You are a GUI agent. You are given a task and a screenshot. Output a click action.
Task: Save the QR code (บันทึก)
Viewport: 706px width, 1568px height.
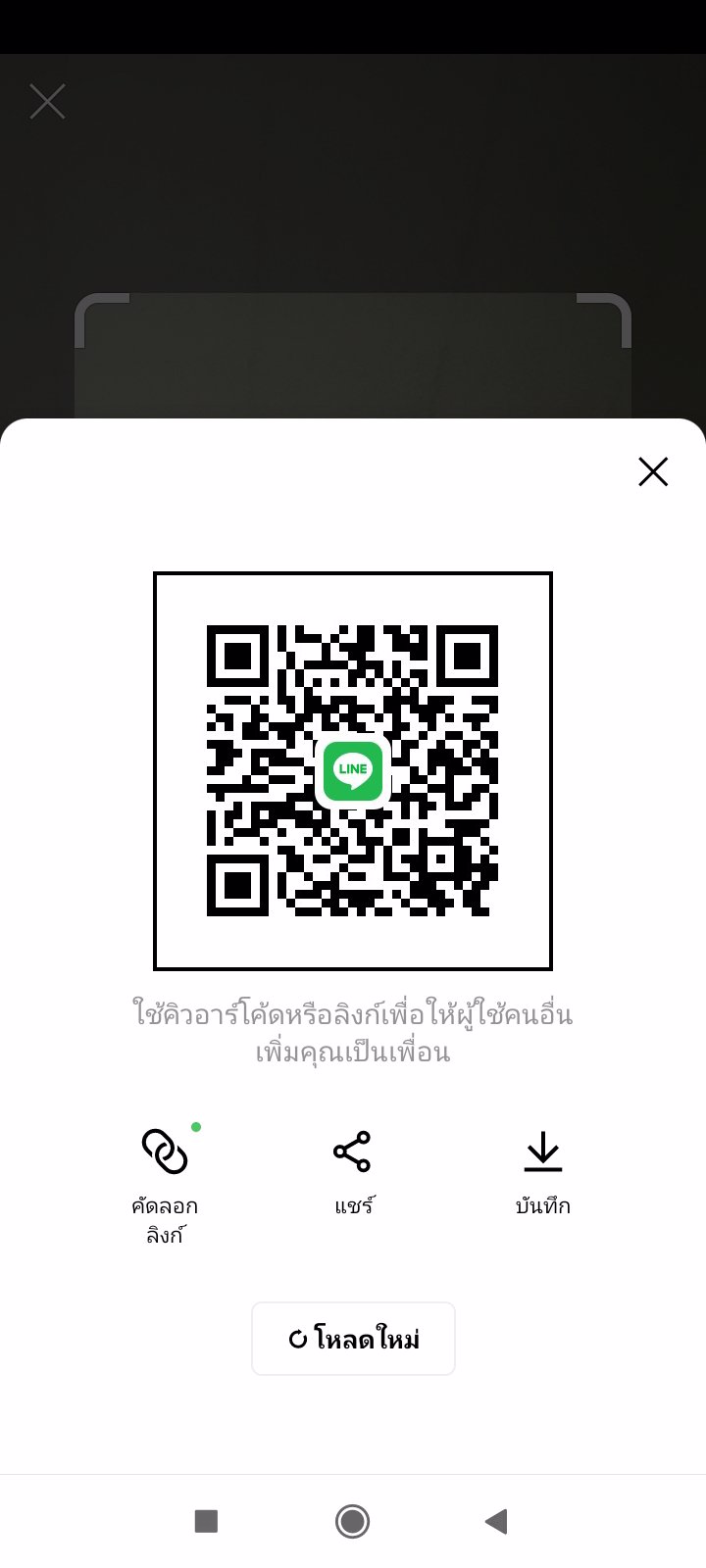click(542, 1171)
